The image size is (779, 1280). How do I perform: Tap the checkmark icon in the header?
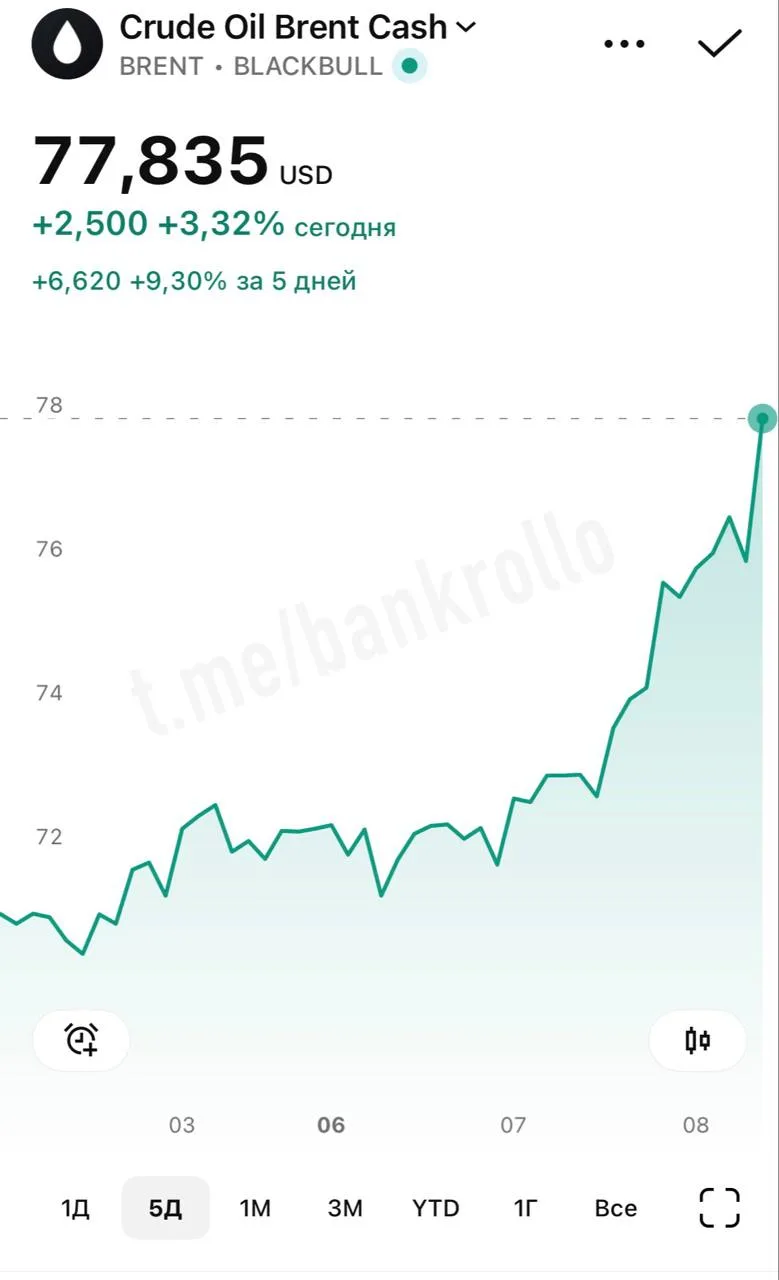pyautogui.click(x=719, y=43)
